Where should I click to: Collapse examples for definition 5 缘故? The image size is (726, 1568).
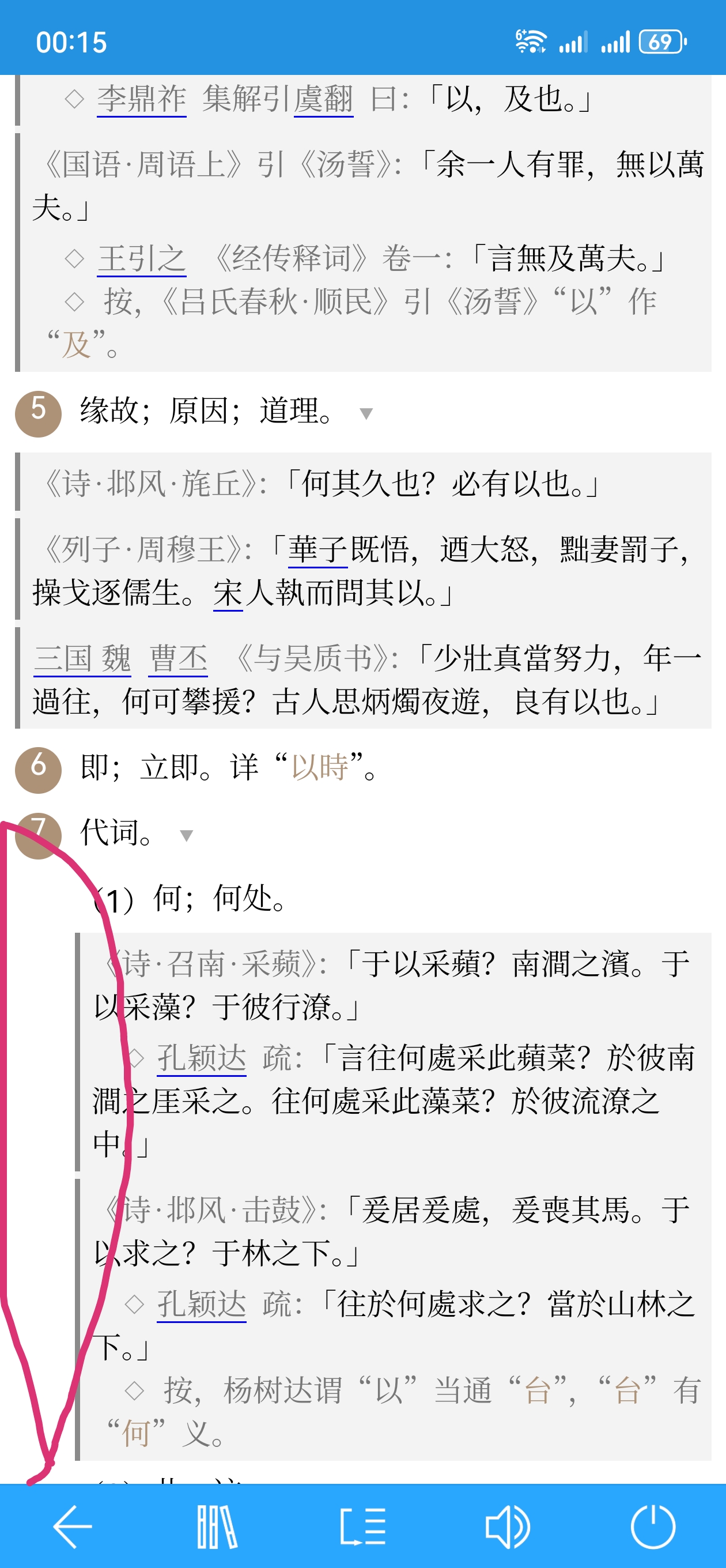[x=366, y=414]
